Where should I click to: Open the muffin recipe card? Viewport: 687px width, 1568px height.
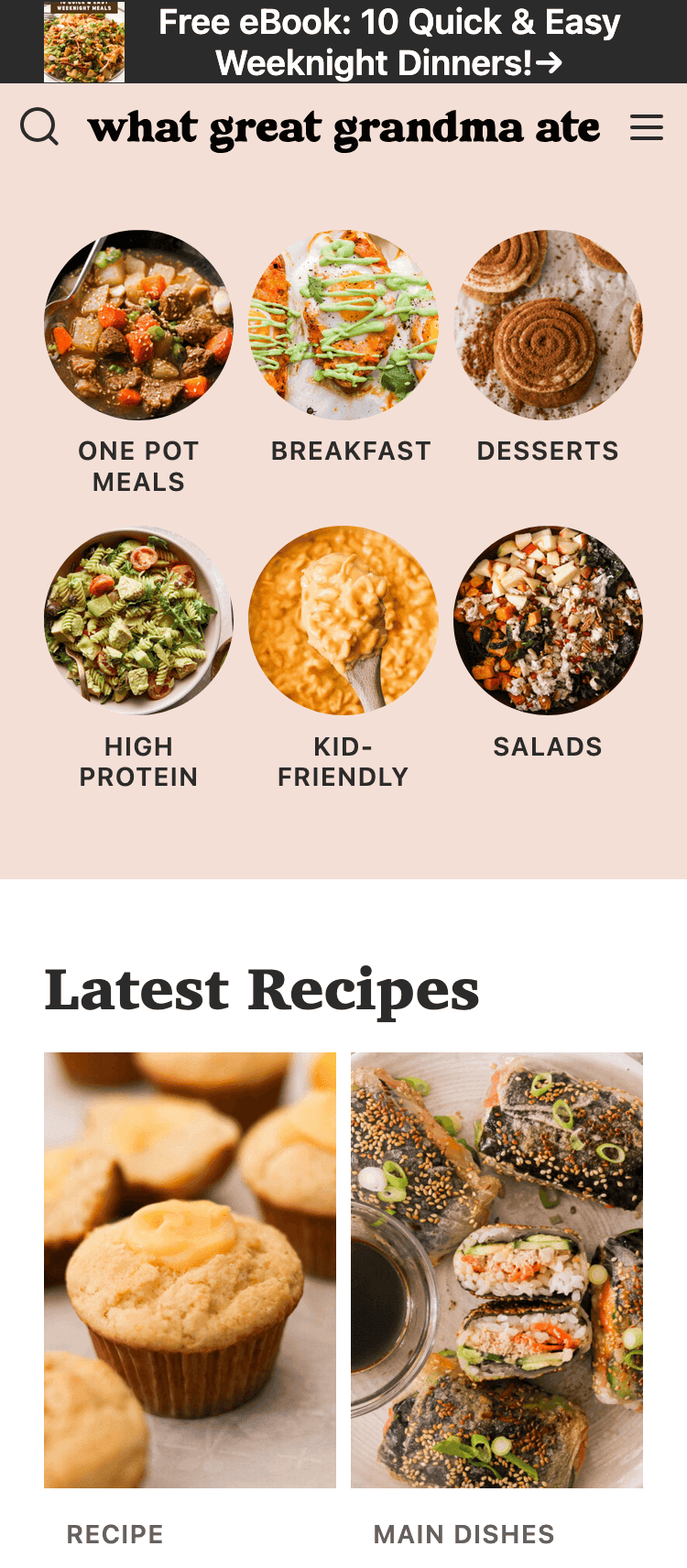[191, 1269]
